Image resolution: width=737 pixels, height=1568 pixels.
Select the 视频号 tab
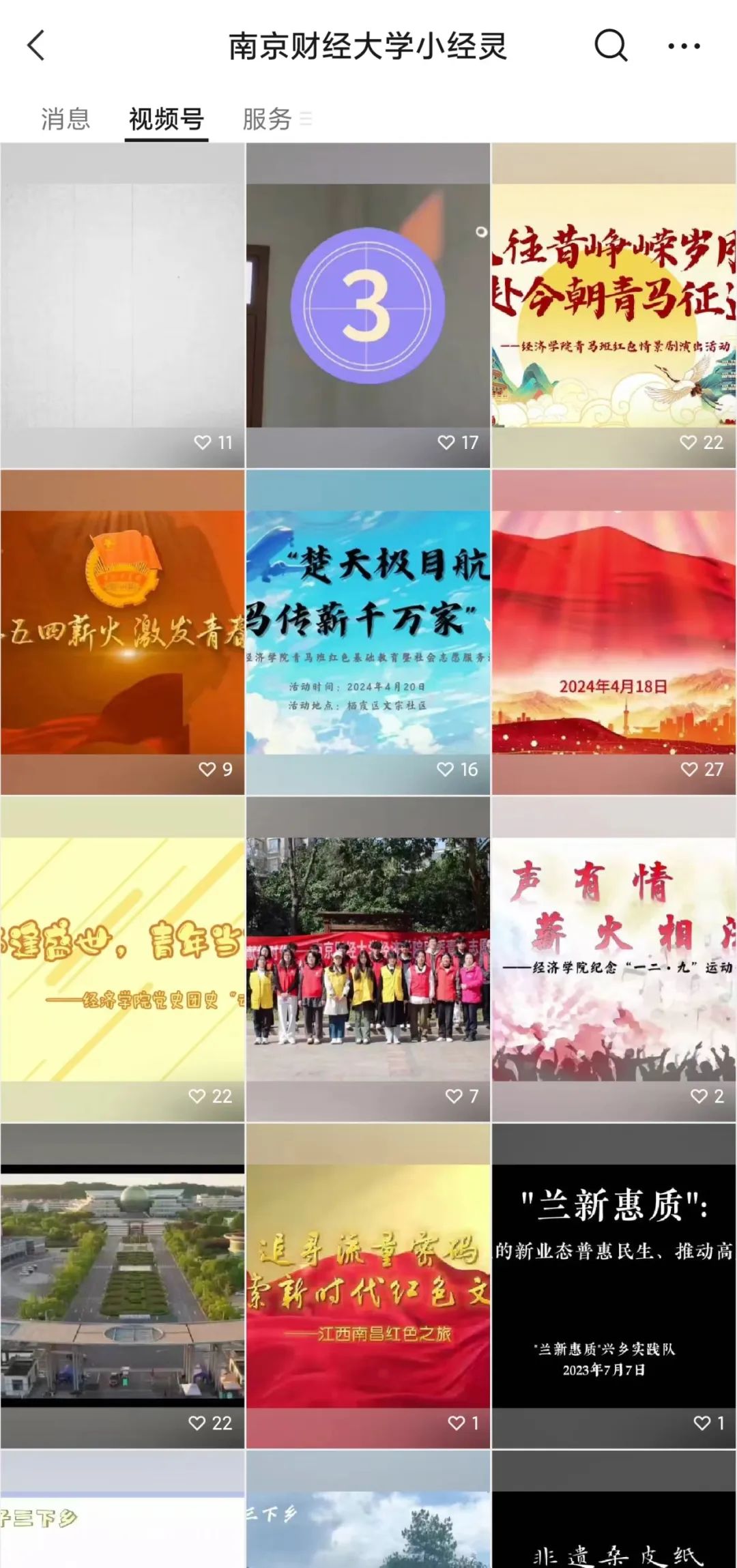(x=165, y=119)
